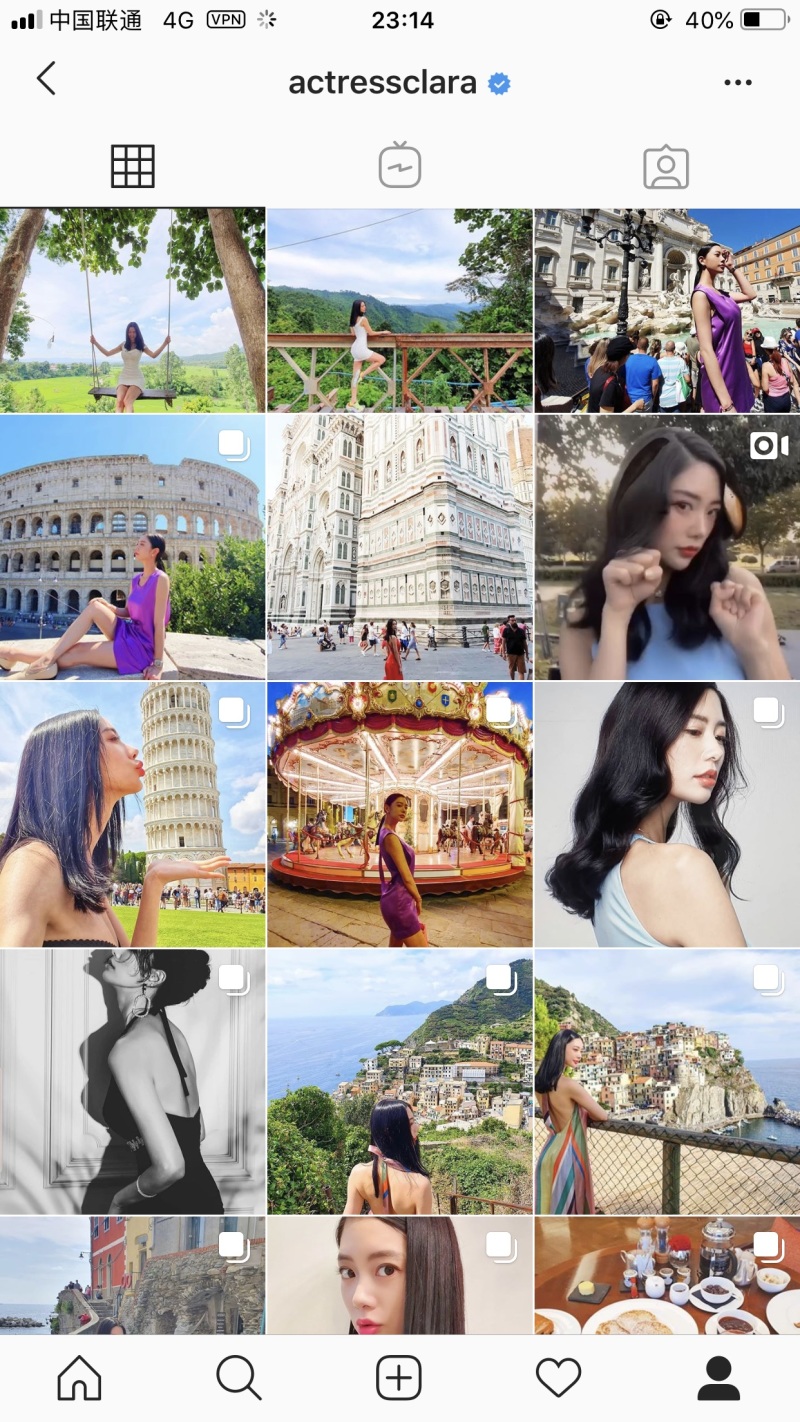
Task: Go to the Home feed tab
Action: coord(80,1379)
